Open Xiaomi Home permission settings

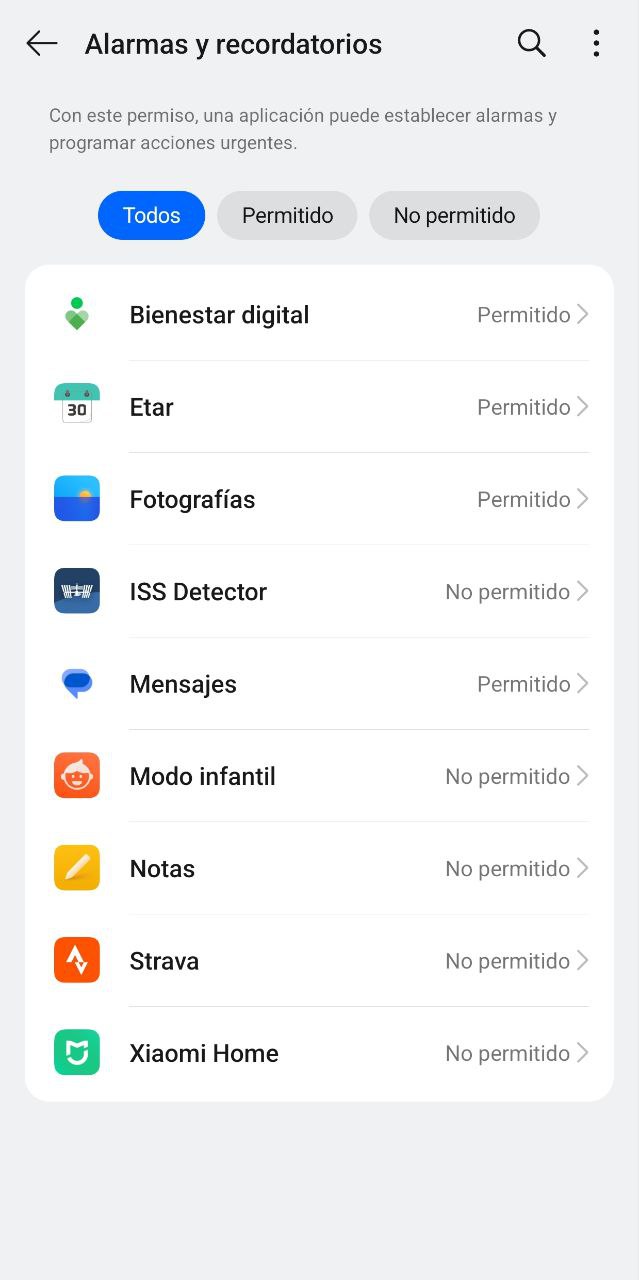(x=320, y=1053)
